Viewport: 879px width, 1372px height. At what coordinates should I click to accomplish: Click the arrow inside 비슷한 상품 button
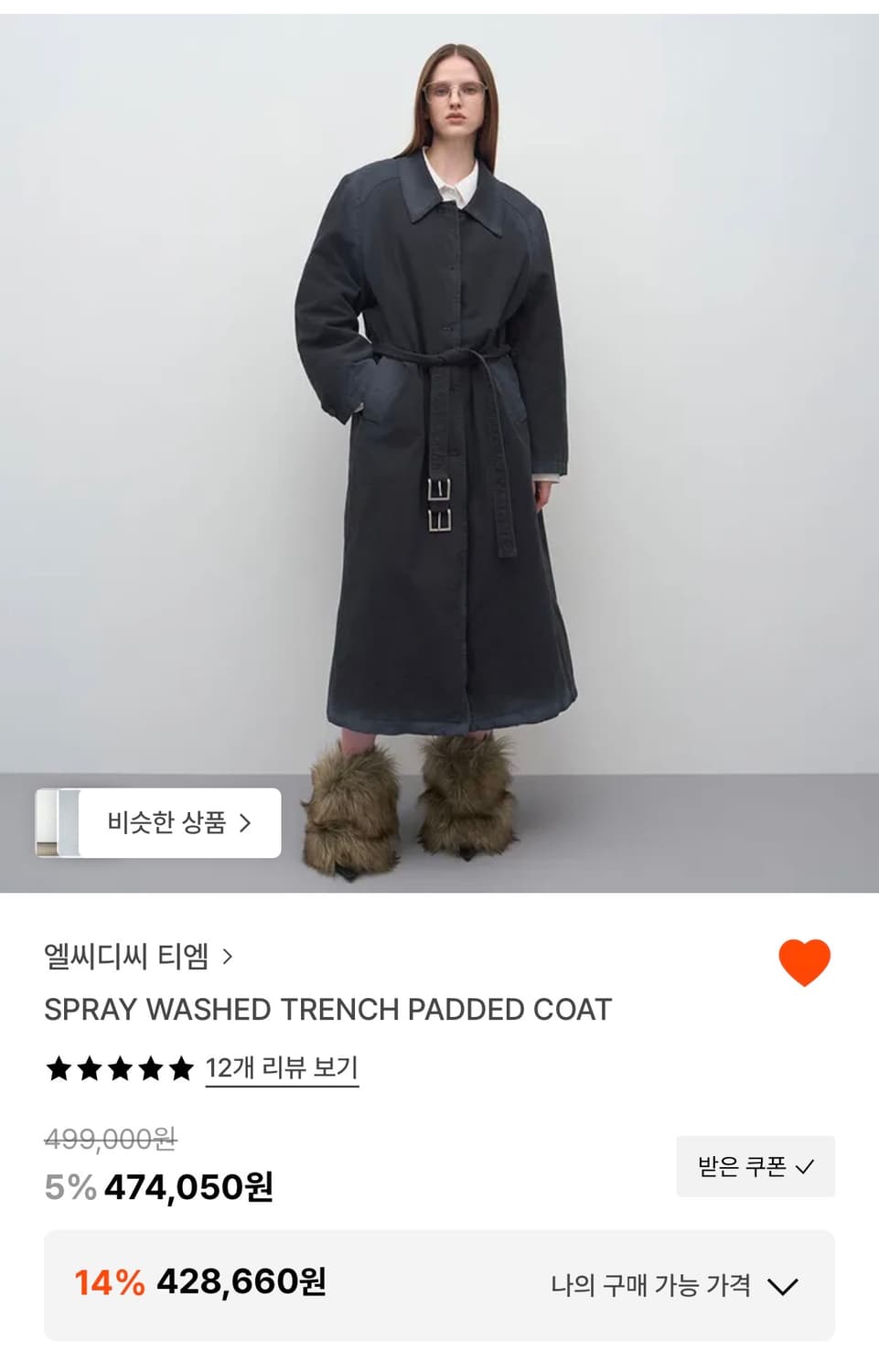pyautogui.click(x=247, y=824)
